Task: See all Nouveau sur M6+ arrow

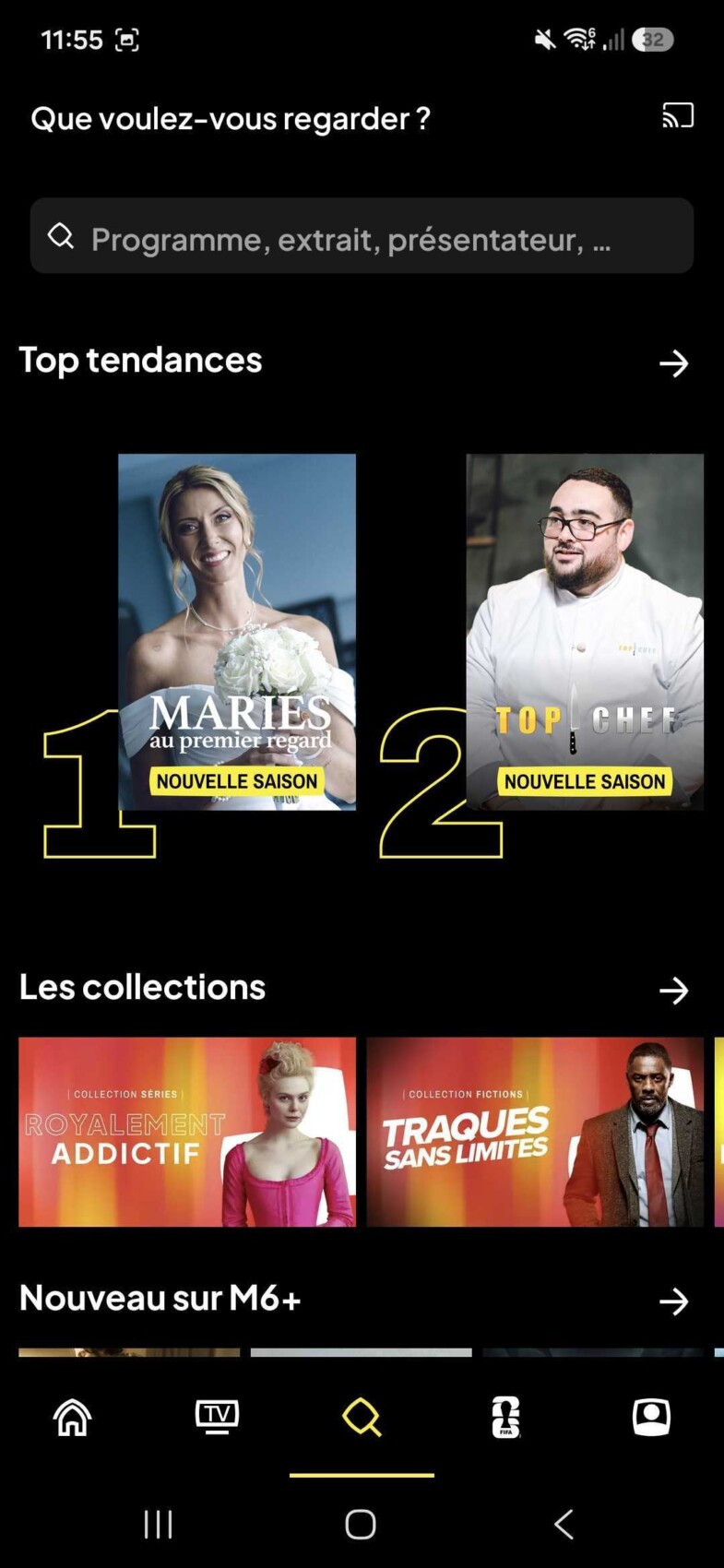Action: pos(674,1301)
